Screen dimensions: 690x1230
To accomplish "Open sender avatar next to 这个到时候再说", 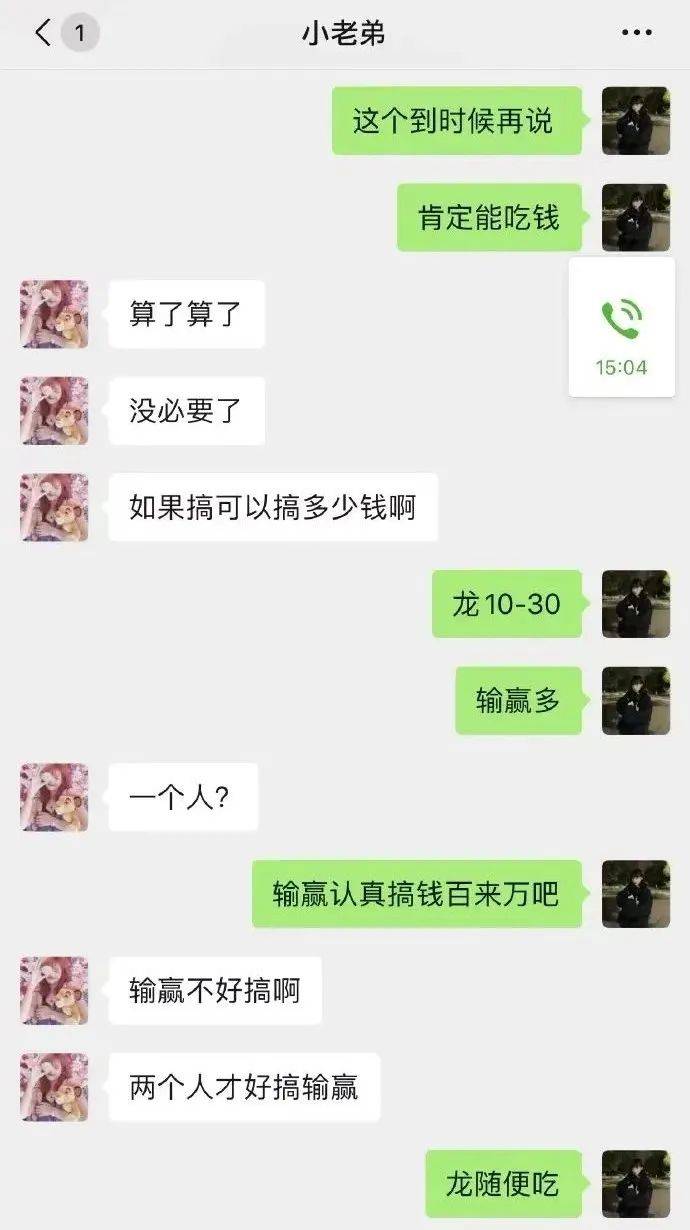I will point(635,121).
